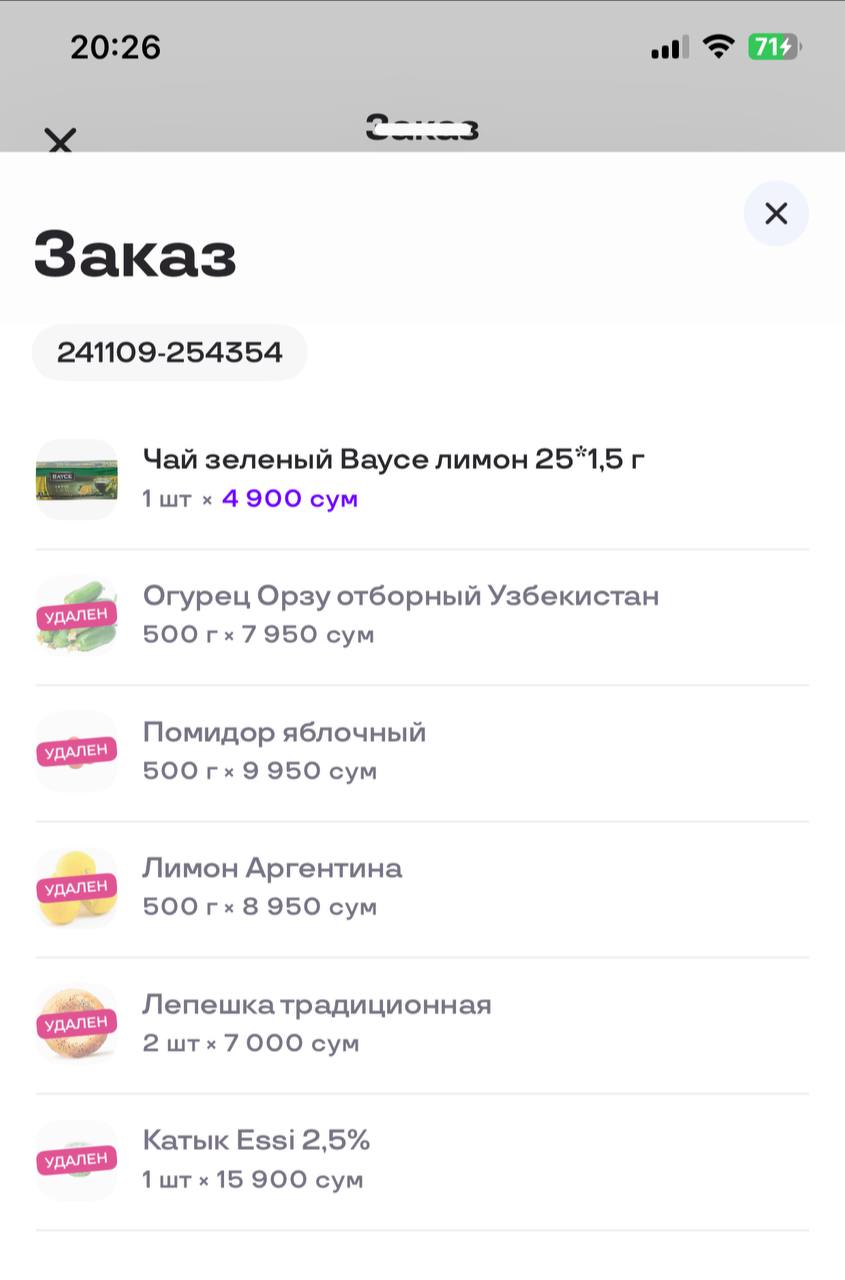845x1280 pixels.
Task: Close the order sheet with the round X button
Action: point(776,214)
